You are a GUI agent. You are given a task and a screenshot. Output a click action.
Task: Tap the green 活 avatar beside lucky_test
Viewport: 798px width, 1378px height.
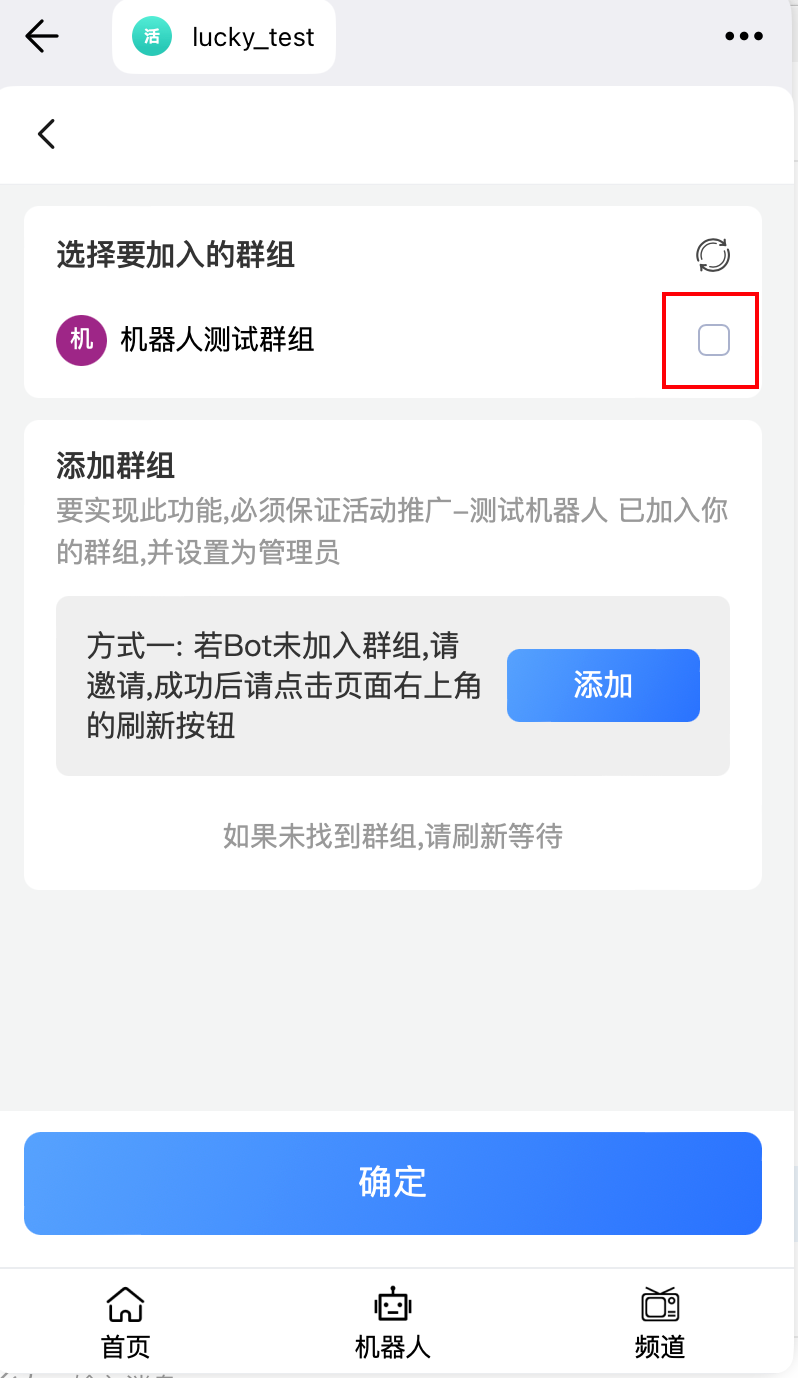pos(151,36)
